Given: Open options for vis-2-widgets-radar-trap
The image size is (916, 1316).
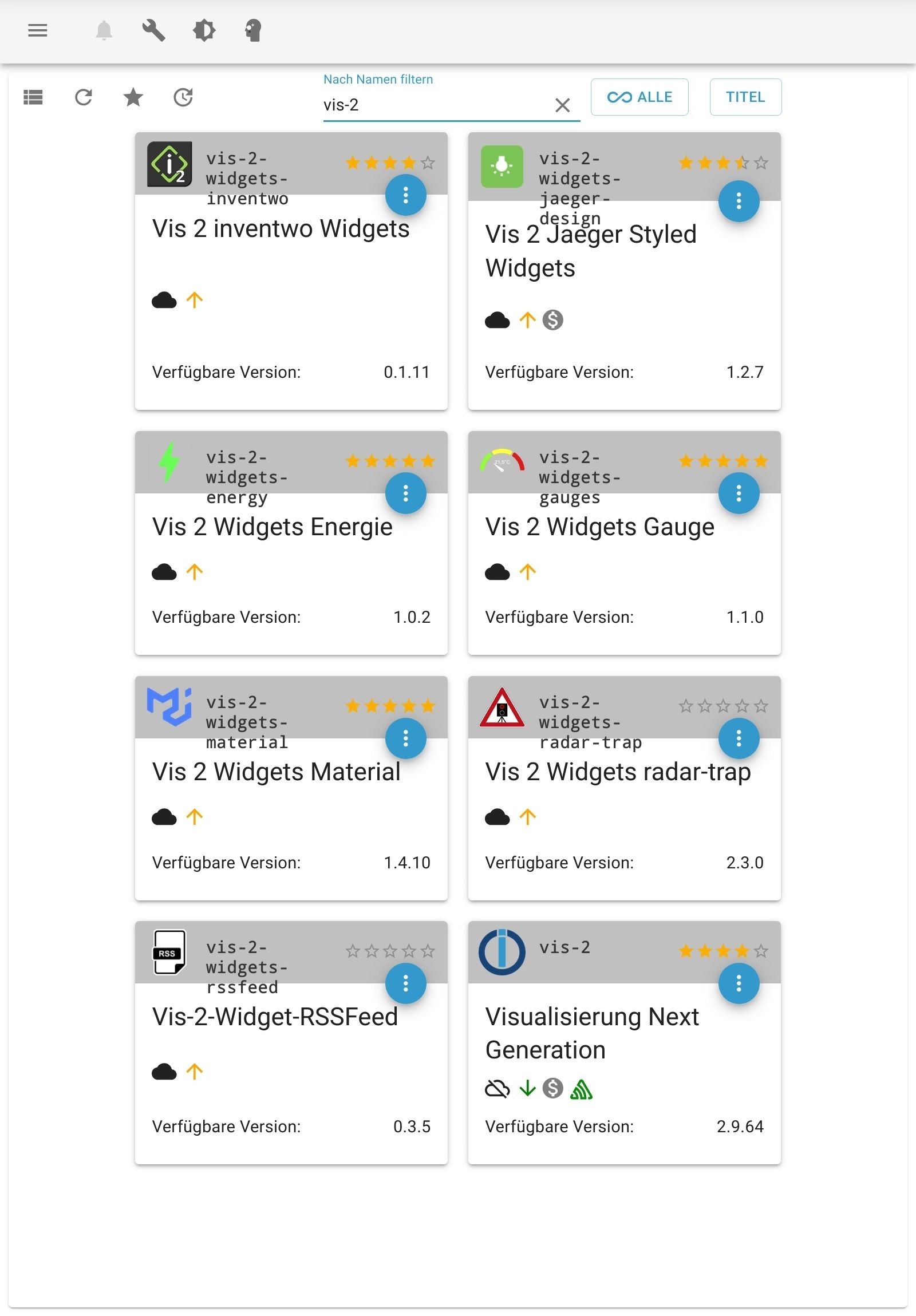Looking at the screenshot, I should pos(739,738).
